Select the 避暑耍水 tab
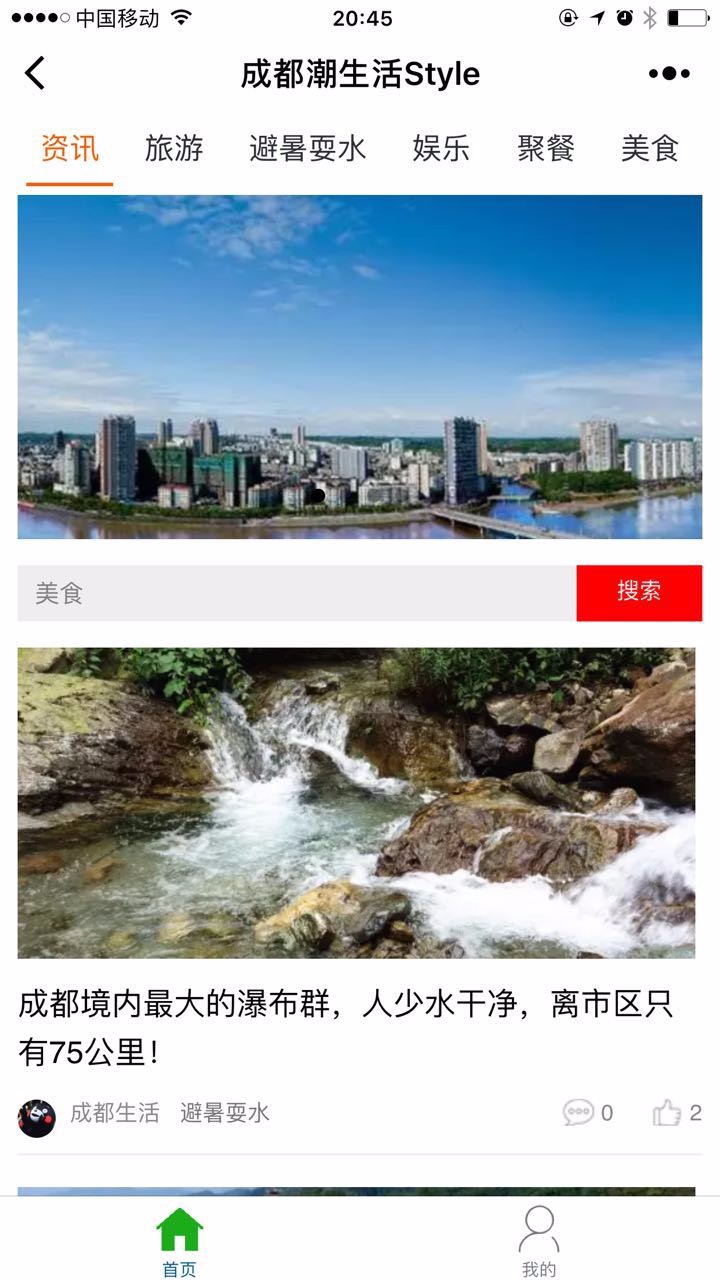The width and height of the screenshot is (720, 1280). (308, 149)
